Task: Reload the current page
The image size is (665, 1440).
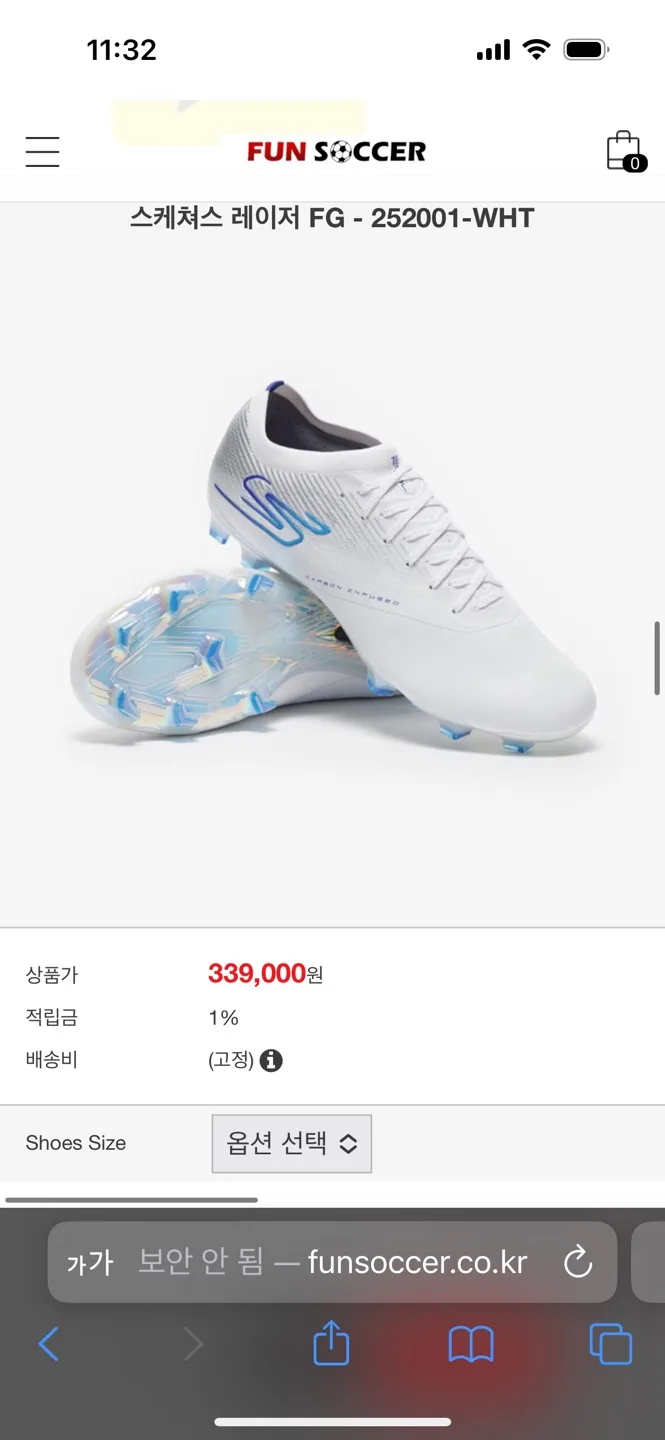Action: pyautogui.click(x=578, y=1262)
